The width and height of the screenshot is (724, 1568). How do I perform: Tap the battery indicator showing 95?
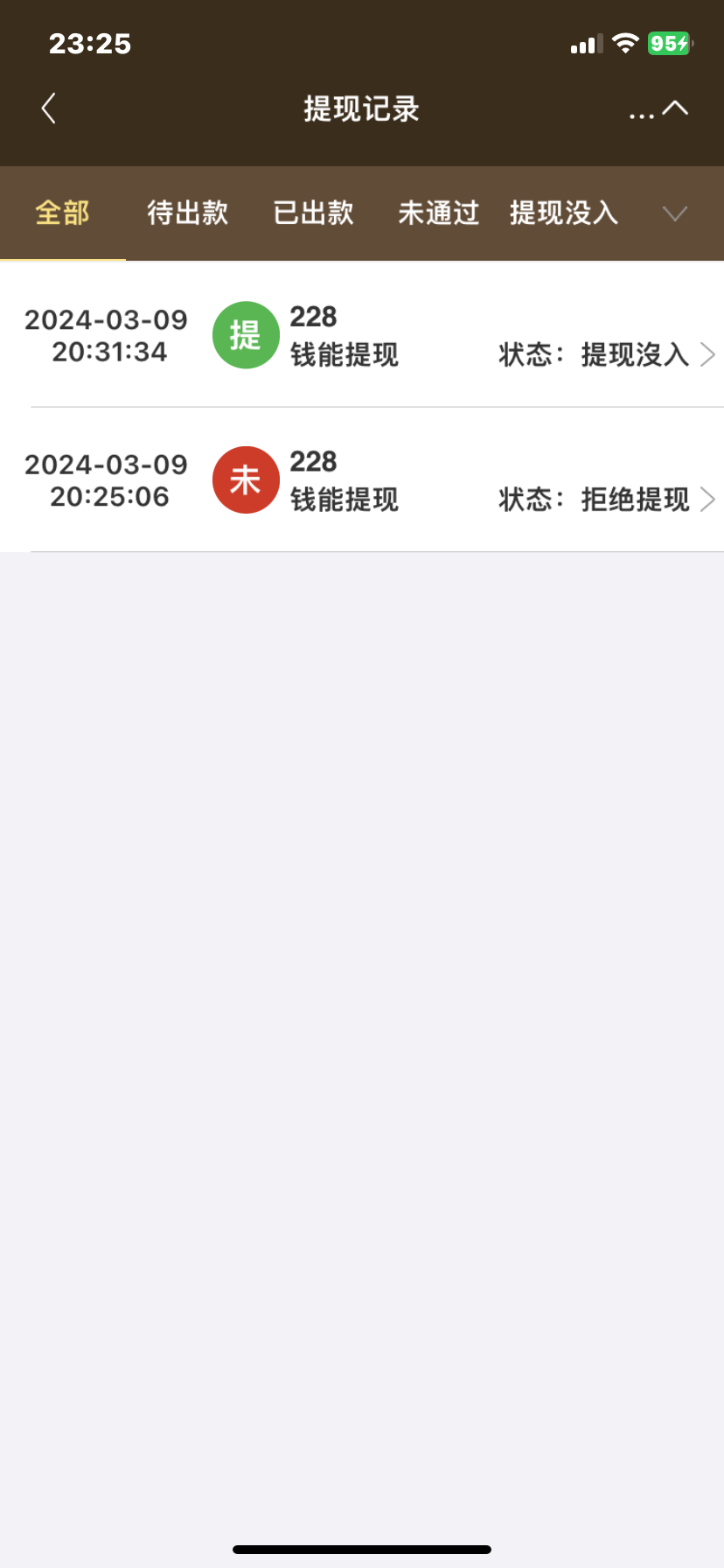coord(669,43)
